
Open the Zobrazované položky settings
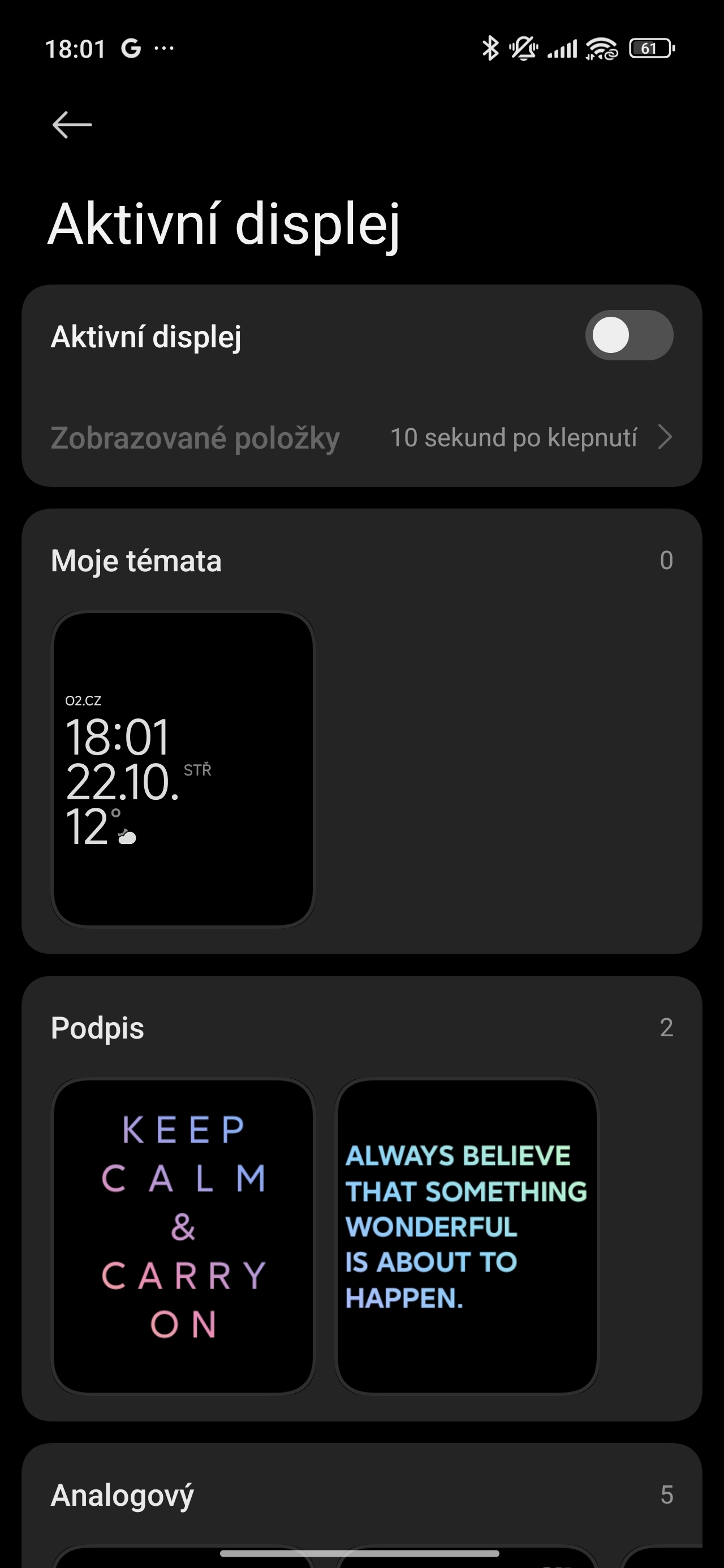(195, 437)
